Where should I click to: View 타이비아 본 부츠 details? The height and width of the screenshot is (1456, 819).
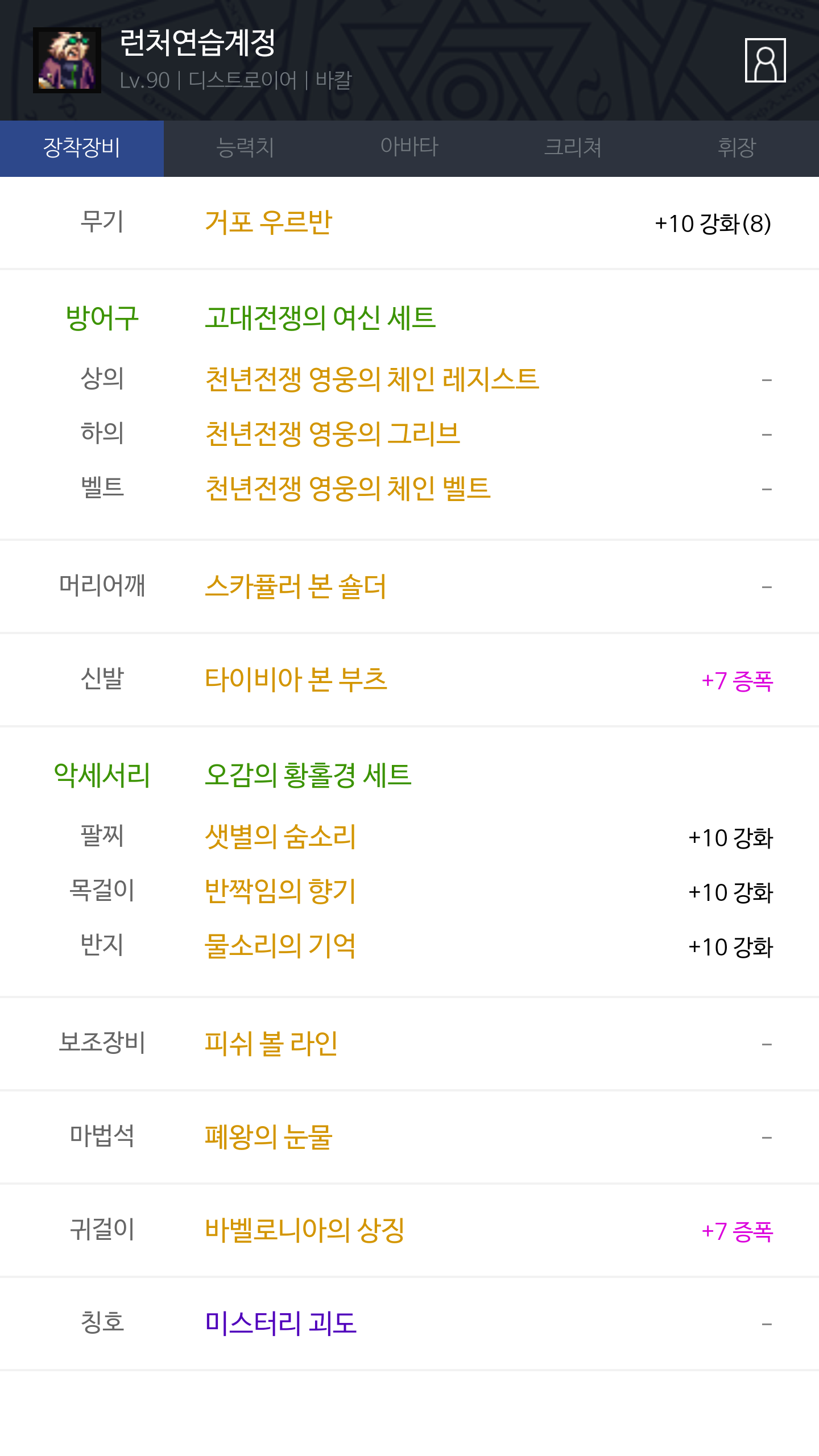coord(296,680)
